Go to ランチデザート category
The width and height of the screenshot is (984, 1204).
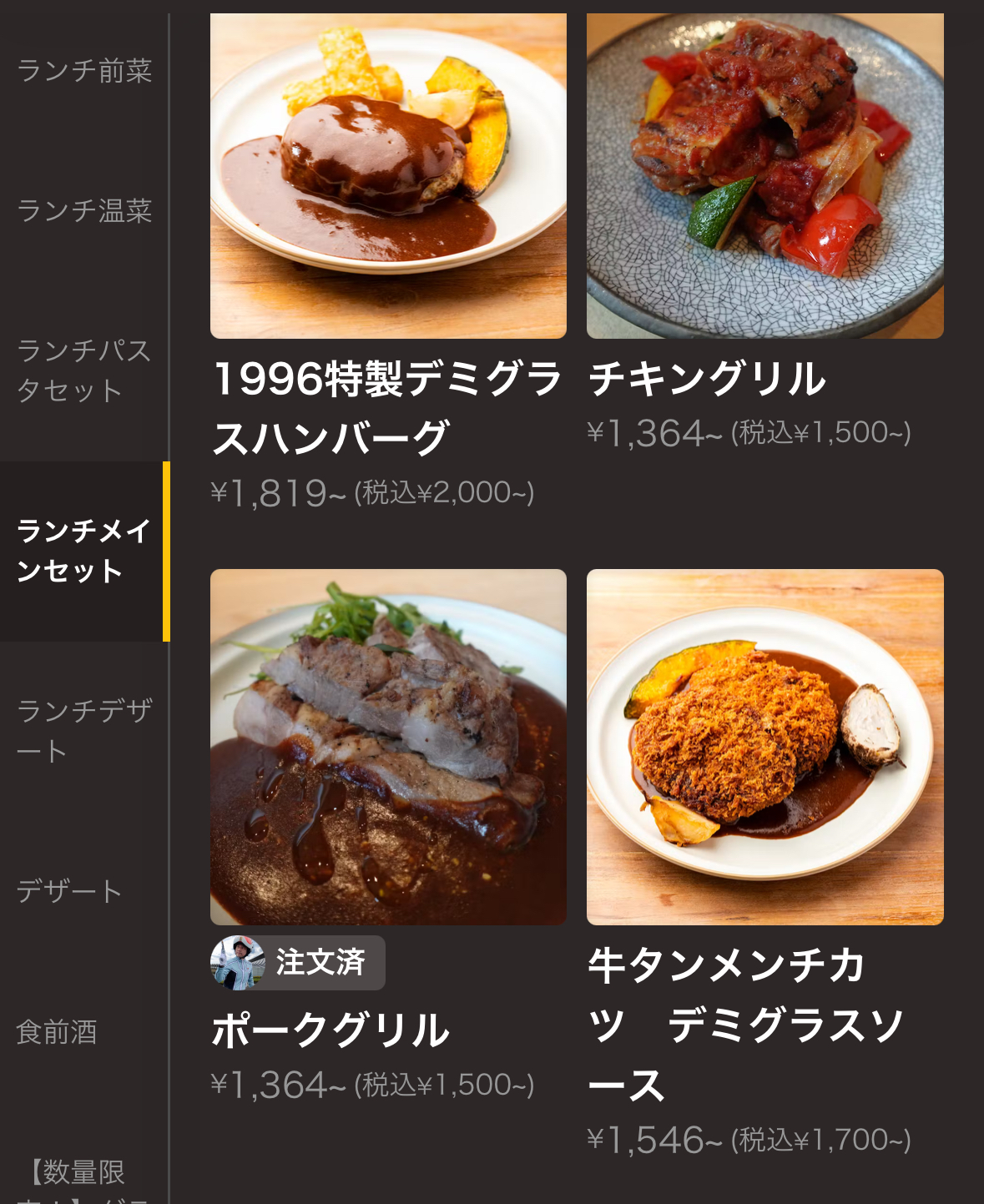coord(83,731)
